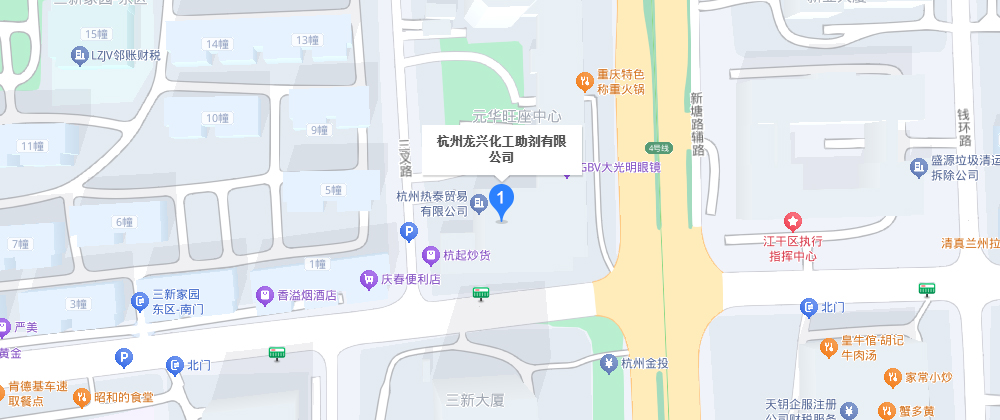
Task: Open the 杭州金投 bank marker
Action: pyautogui.click(x=607, y=362)
